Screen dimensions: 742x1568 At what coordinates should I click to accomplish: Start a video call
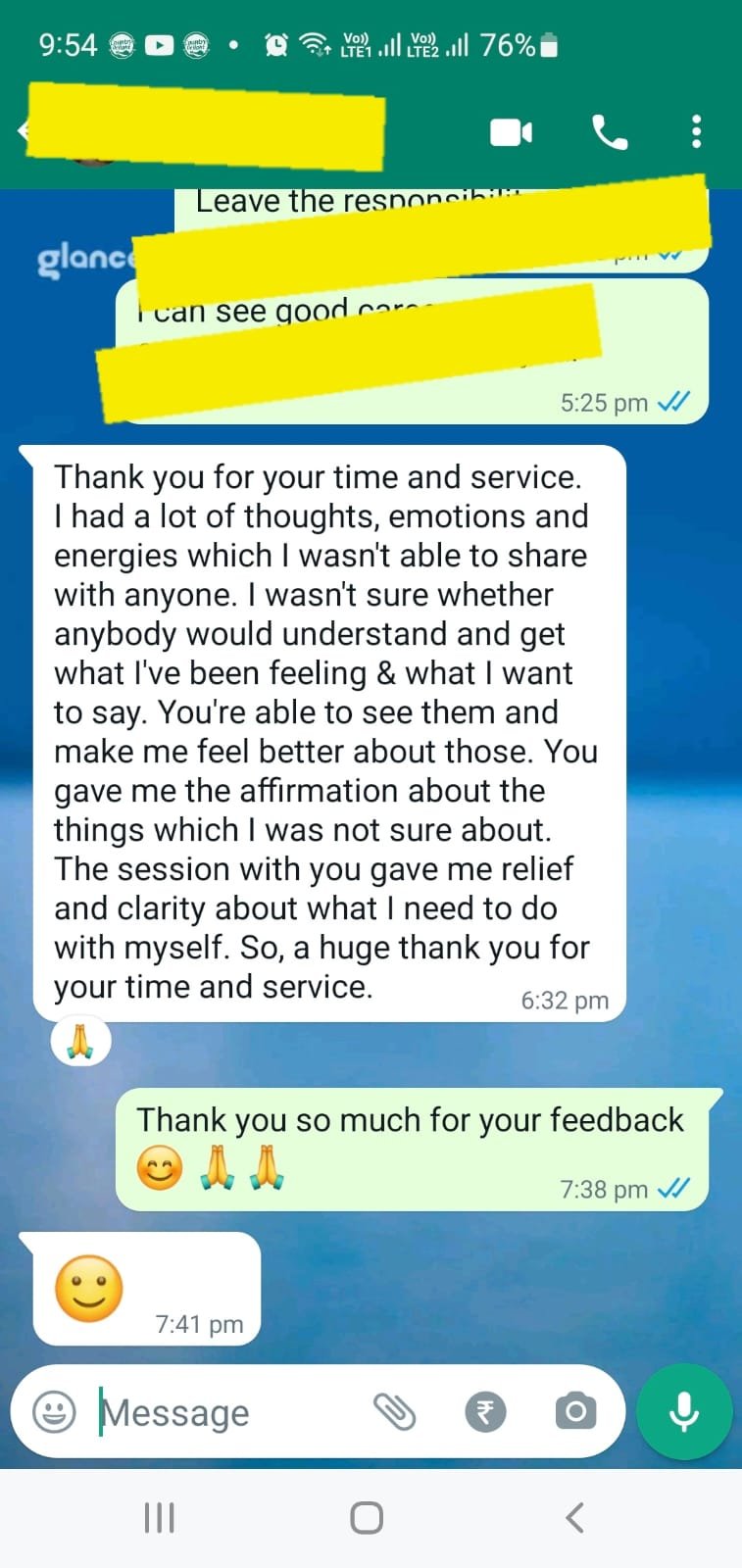(511, 132)
